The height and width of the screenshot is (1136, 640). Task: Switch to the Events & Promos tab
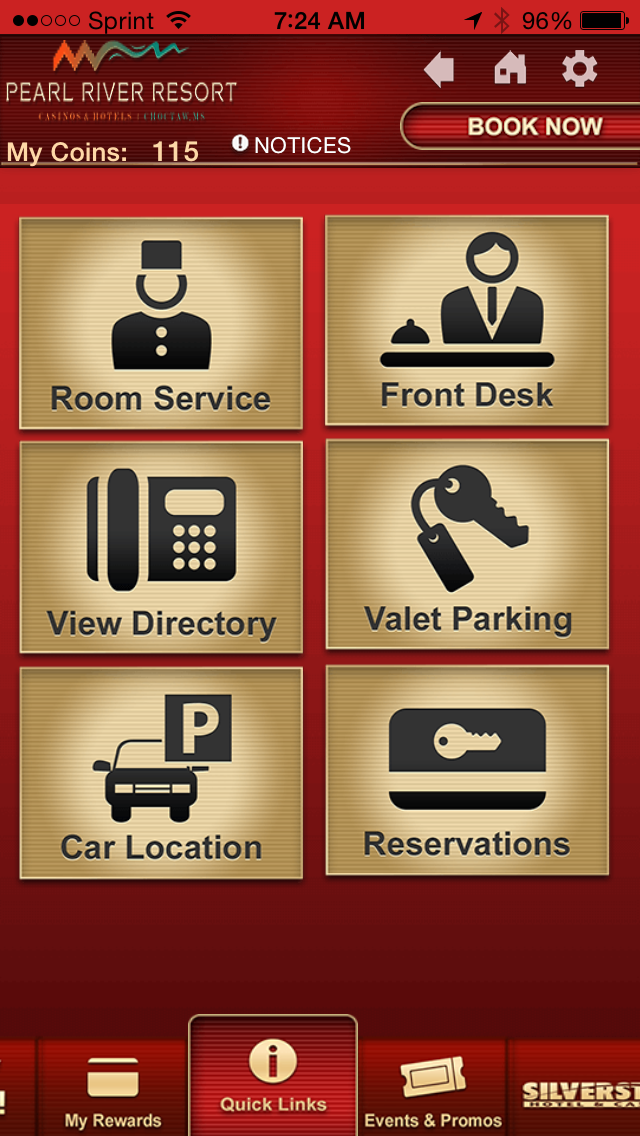click(x=433, y=1089)
